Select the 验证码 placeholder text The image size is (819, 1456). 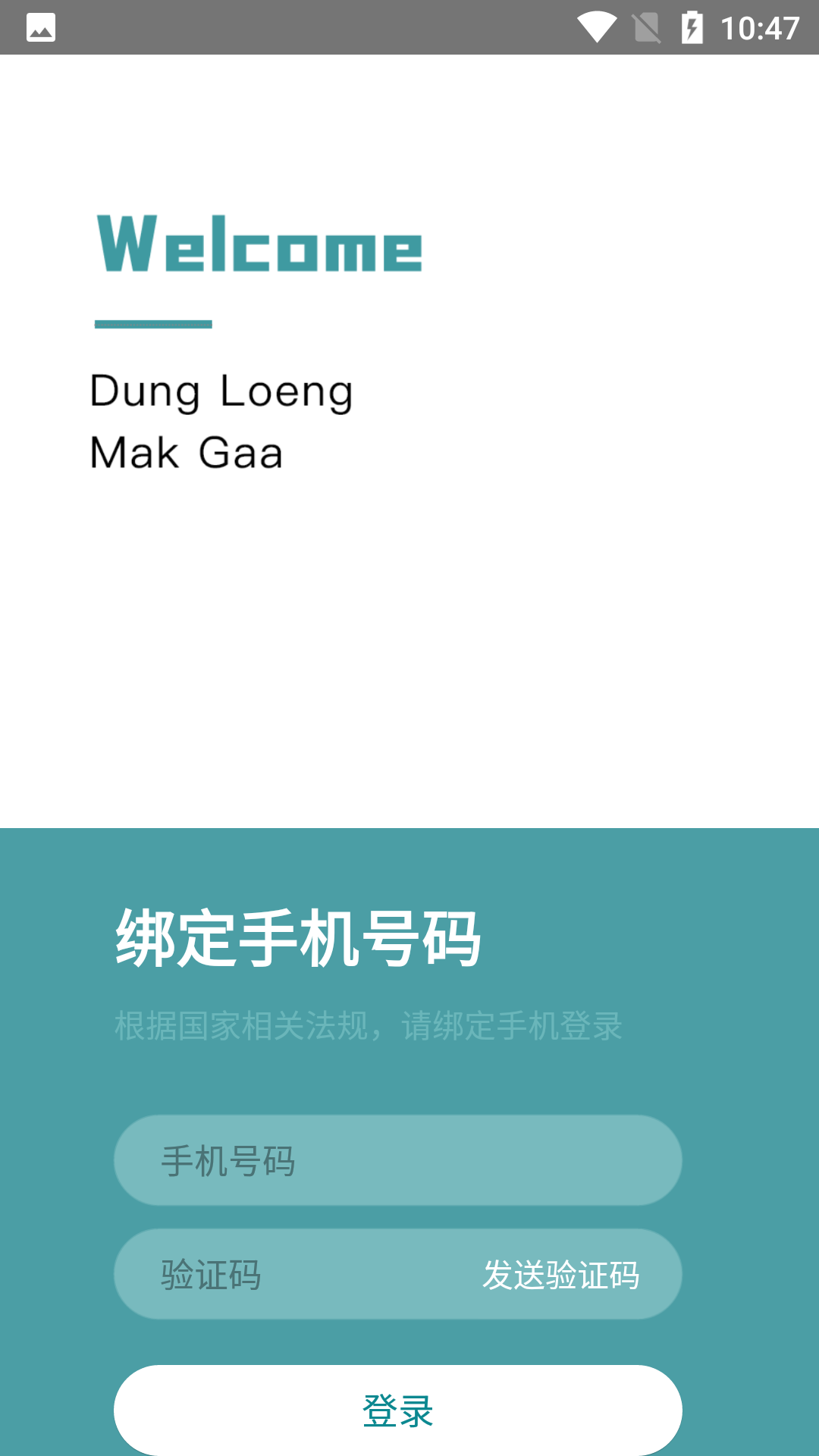210,1276
